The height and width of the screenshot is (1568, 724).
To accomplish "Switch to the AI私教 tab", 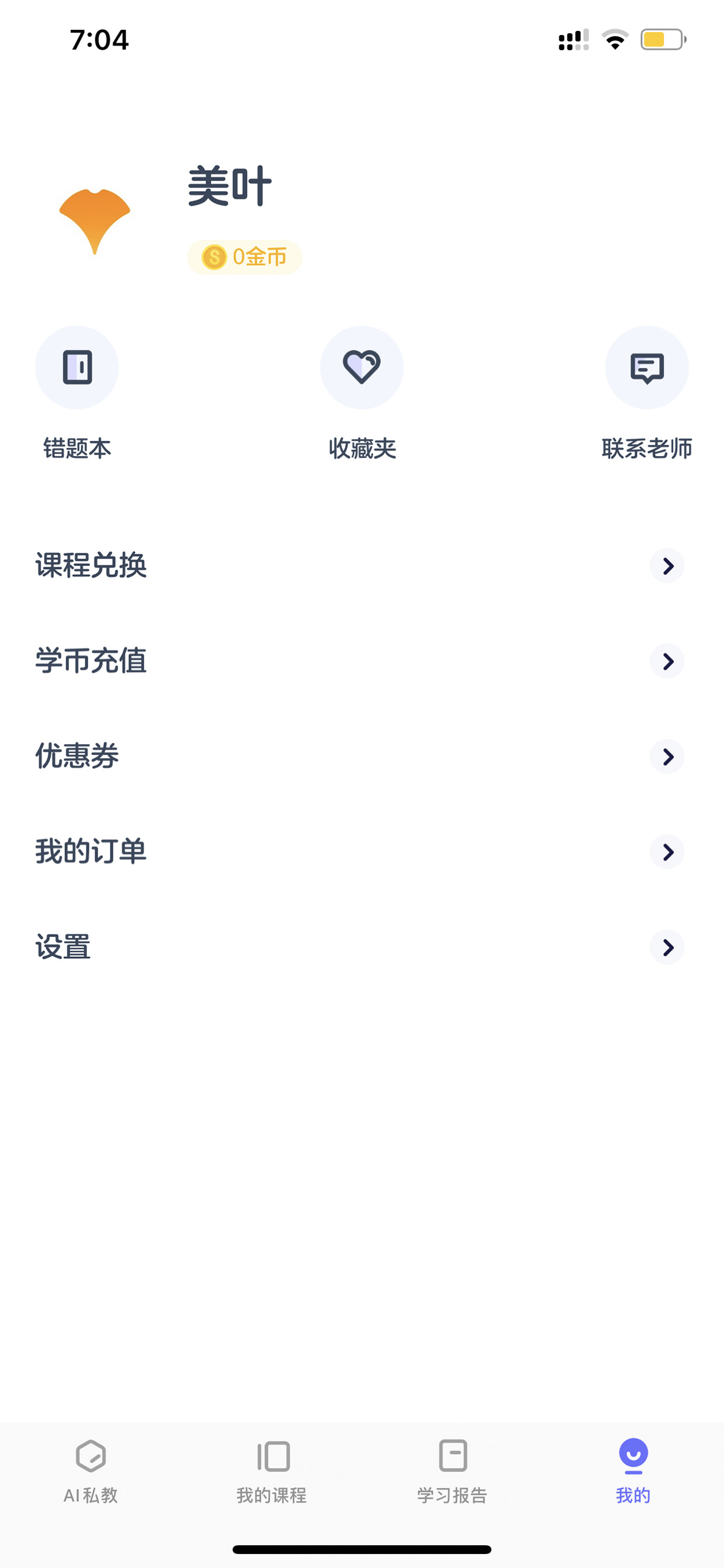I will (x=90, y=1472).
